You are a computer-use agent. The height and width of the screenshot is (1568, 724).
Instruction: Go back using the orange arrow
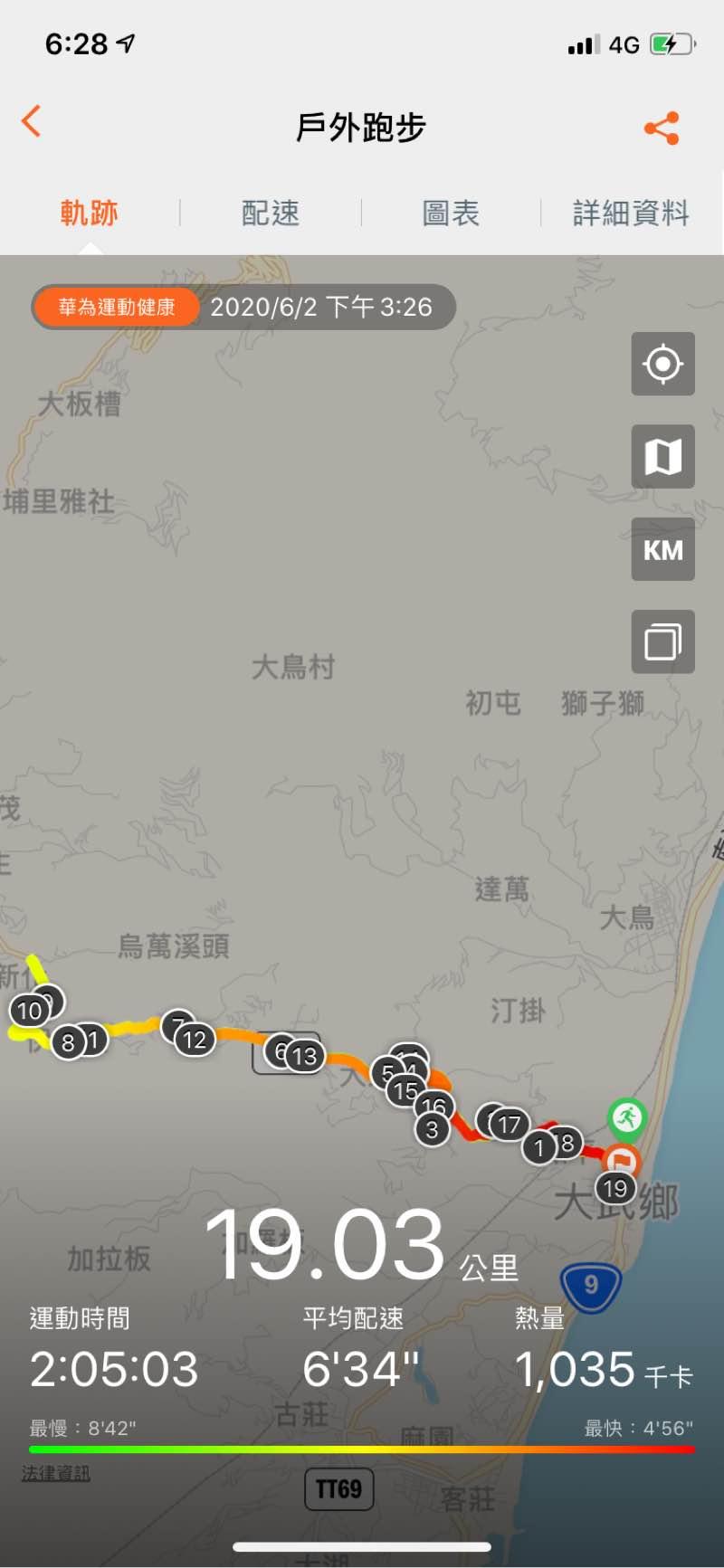click(32, 121)
